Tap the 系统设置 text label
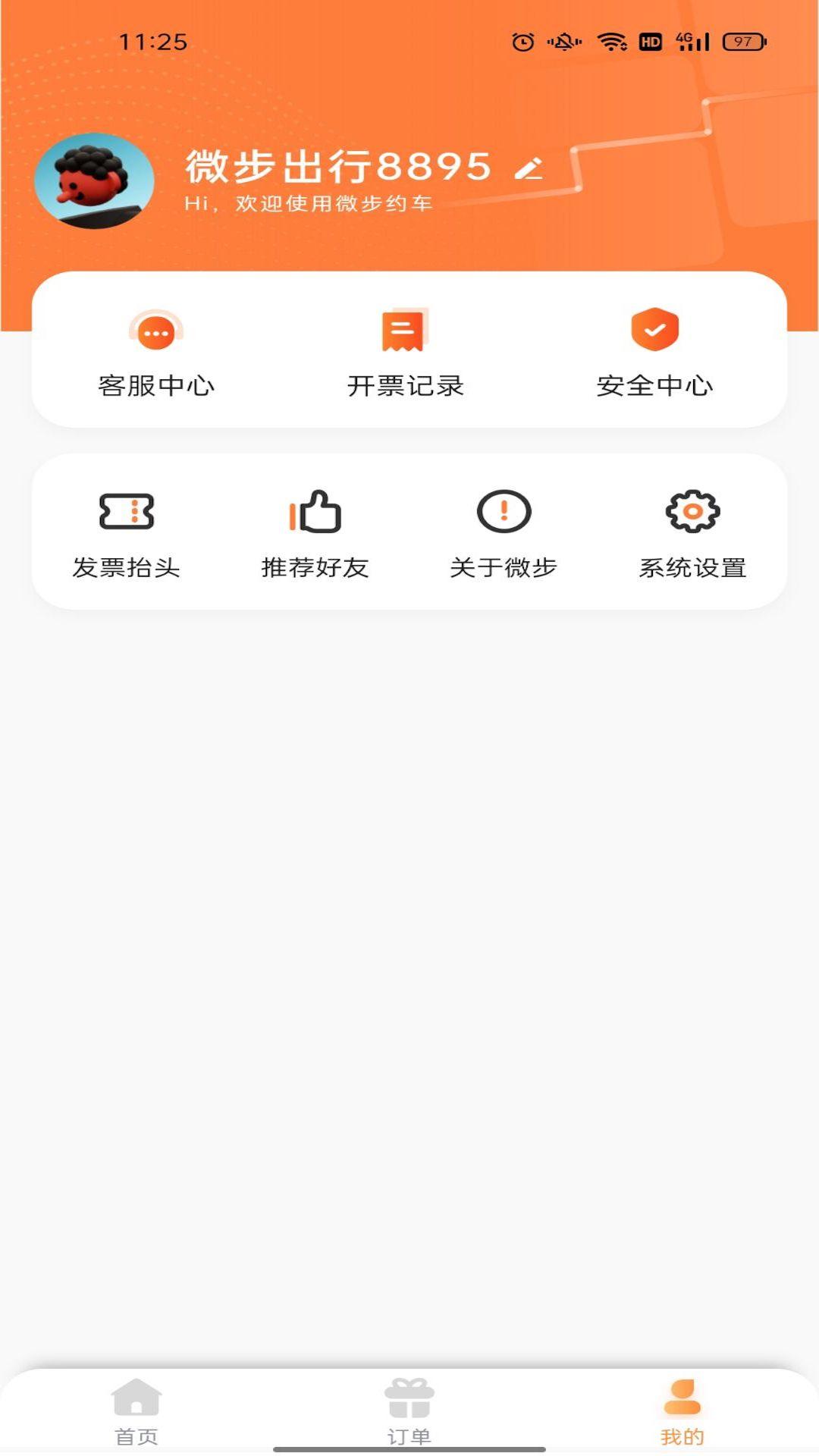Image resolution: width=819 pixels, height=1456 pixels. point(692,566)
